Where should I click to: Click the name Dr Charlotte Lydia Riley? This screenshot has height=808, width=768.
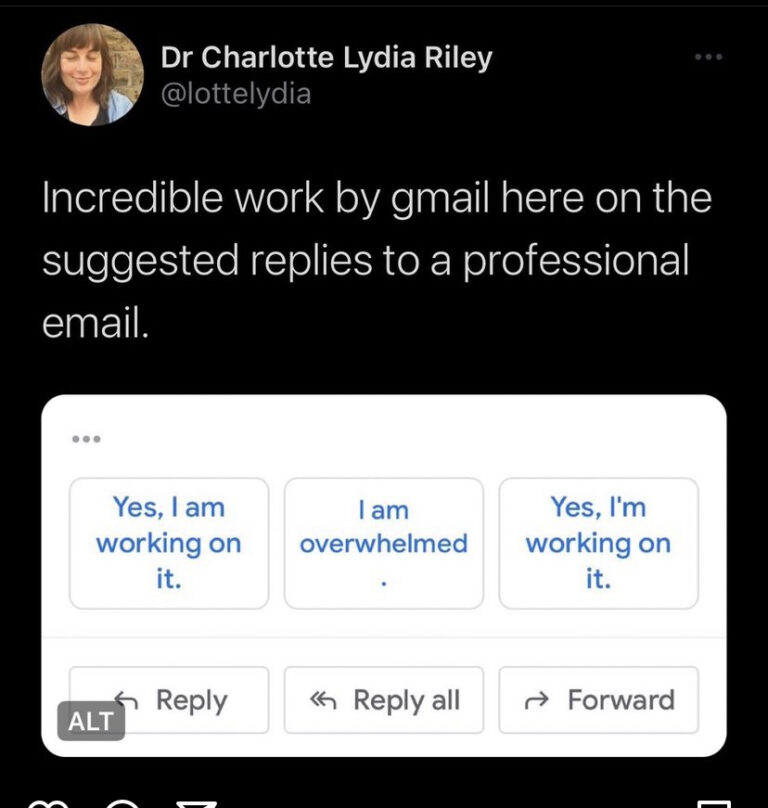(x=324, y=57)
